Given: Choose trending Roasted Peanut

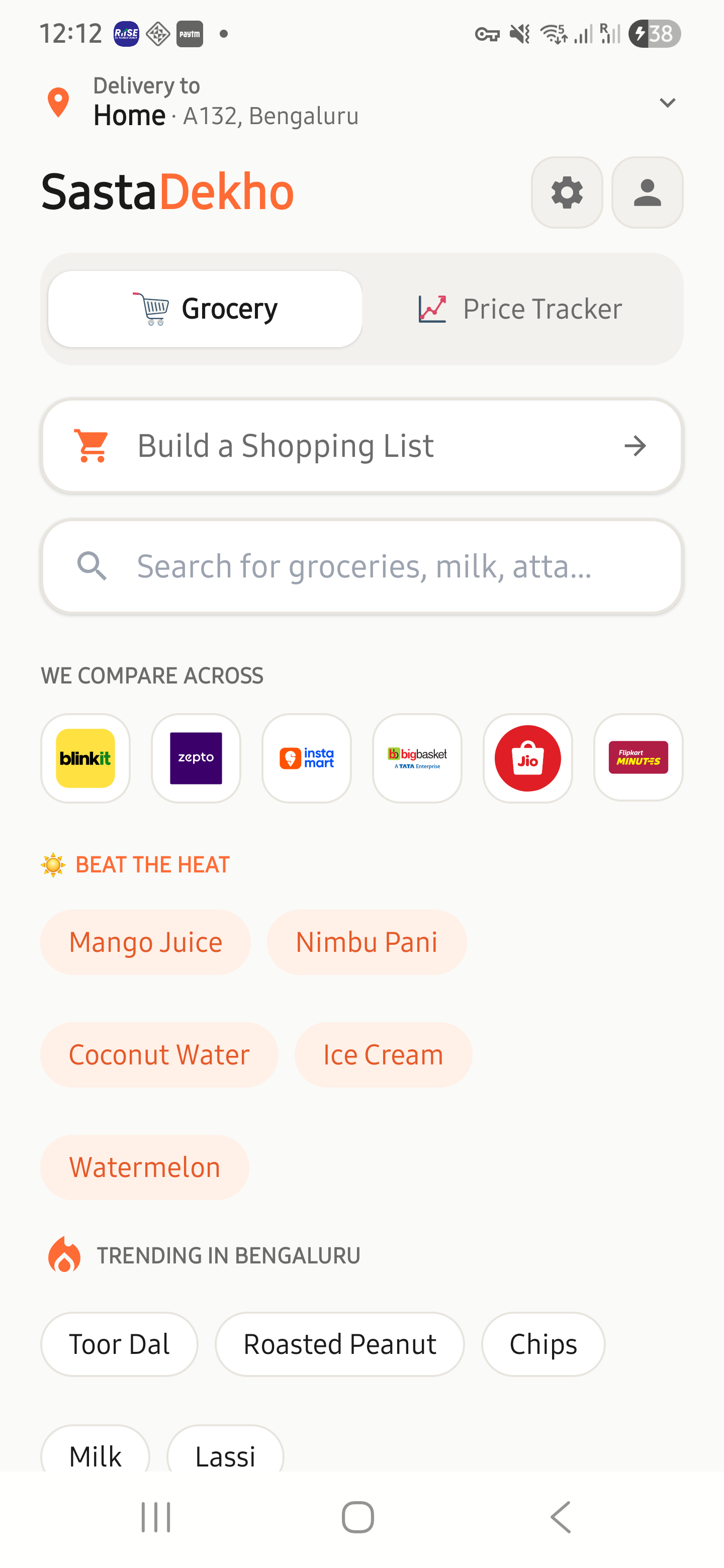Looking at the screenshot, I should (339, 1343).
